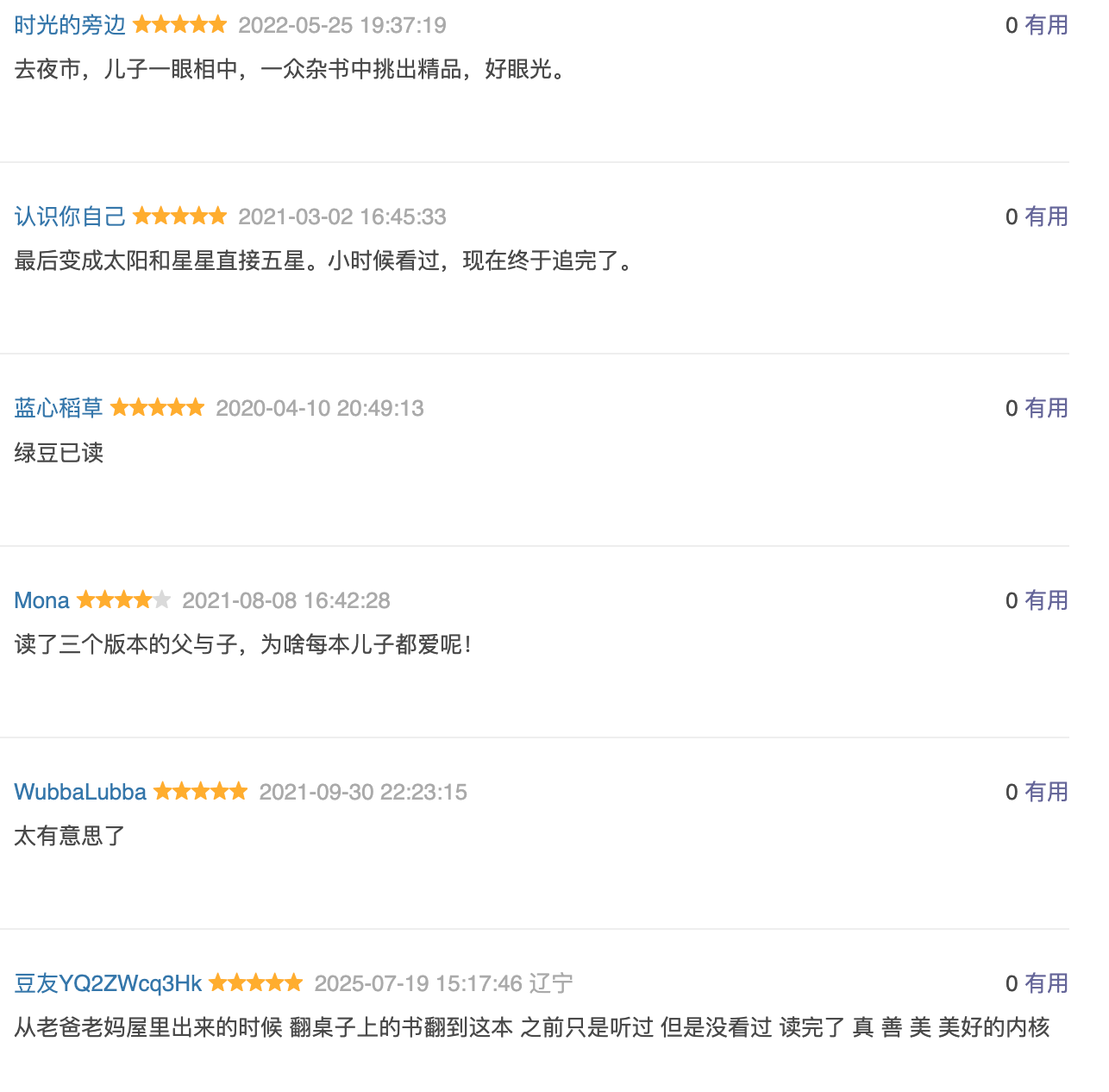Mark 豆友YQ2ZWcq3Hk's review as 有用
Screen dimensions: 1109x1092
click(x=1046, y=983)
